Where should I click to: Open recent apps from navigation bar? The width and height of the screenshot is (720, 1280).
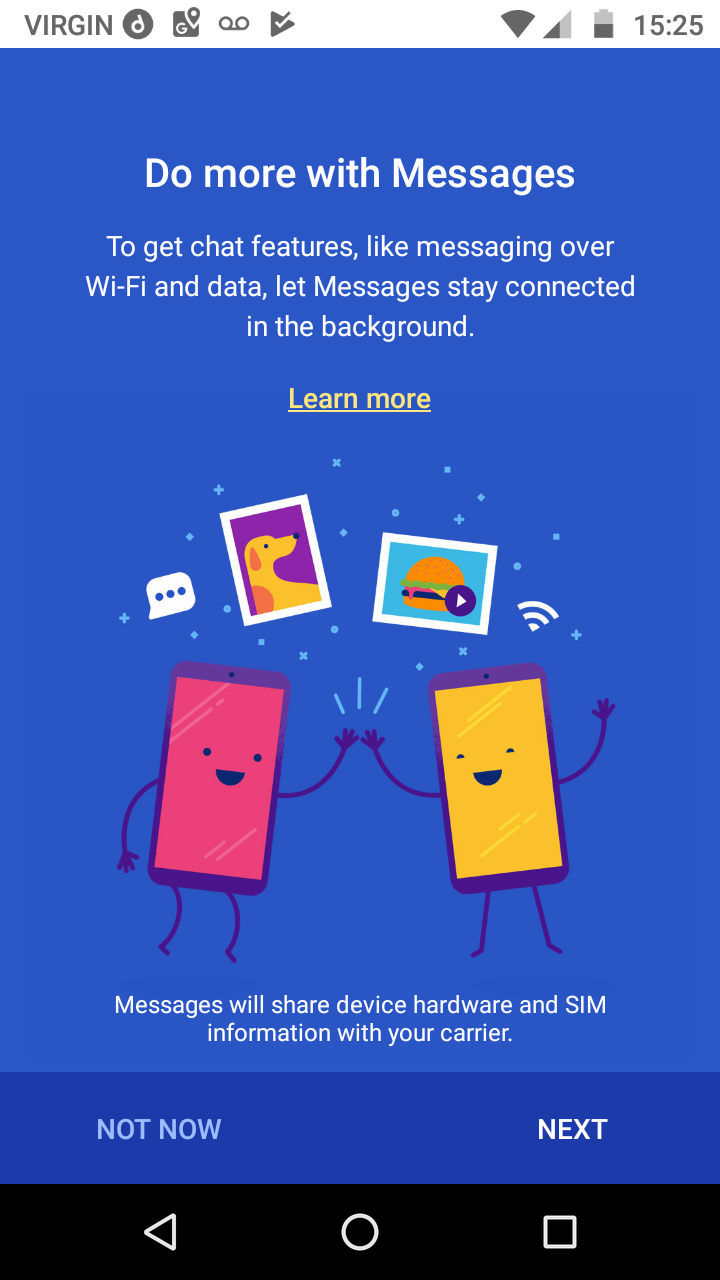(560, 1232)
